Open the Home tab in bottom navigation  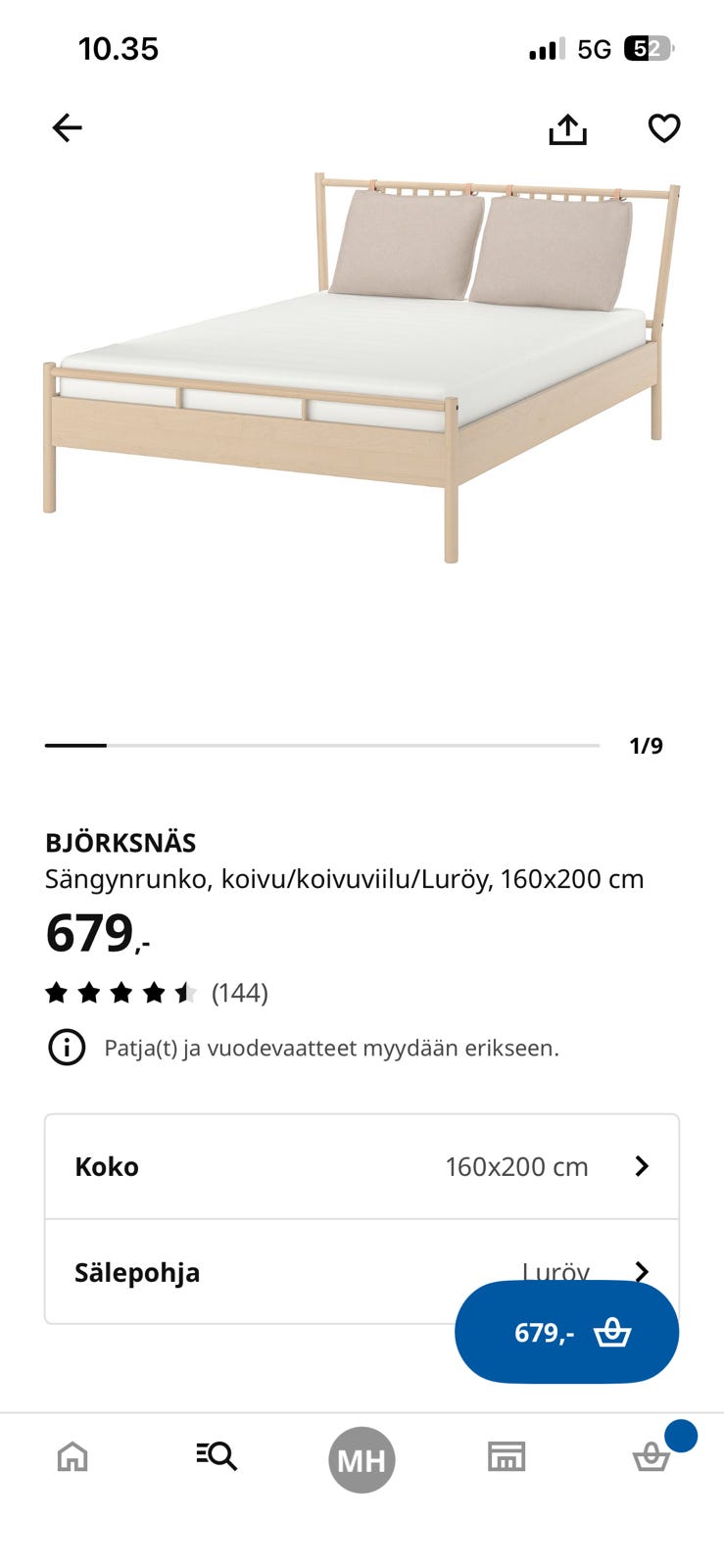click(72, 1457)
